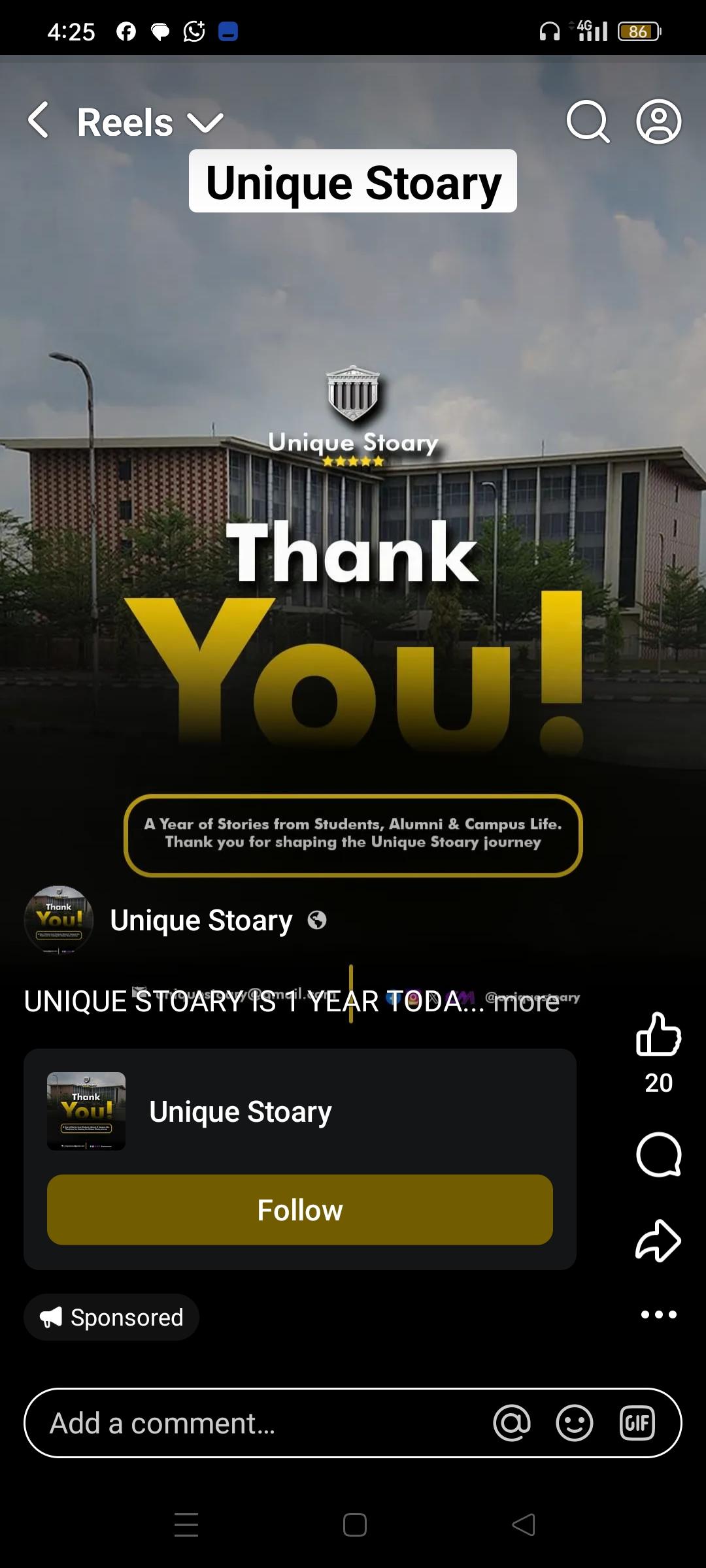The width and height of the screenshot is (706, 1568).
Task: Open Unique Stoary's profile picture
Action: tap(59, 920)
